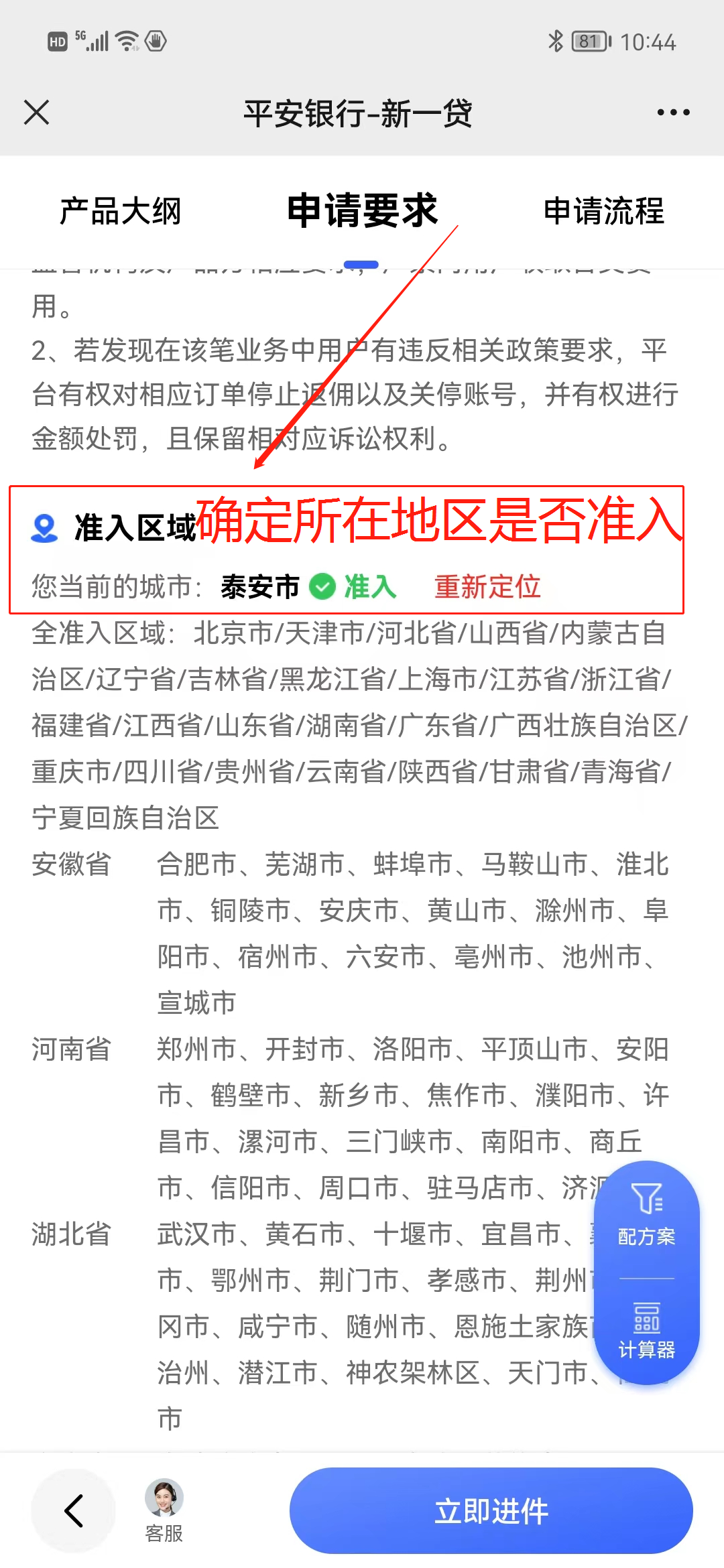This screenshot has height=1568, width=724.
Task: Open the three-dot overflow menu
Action: (673, 113)
